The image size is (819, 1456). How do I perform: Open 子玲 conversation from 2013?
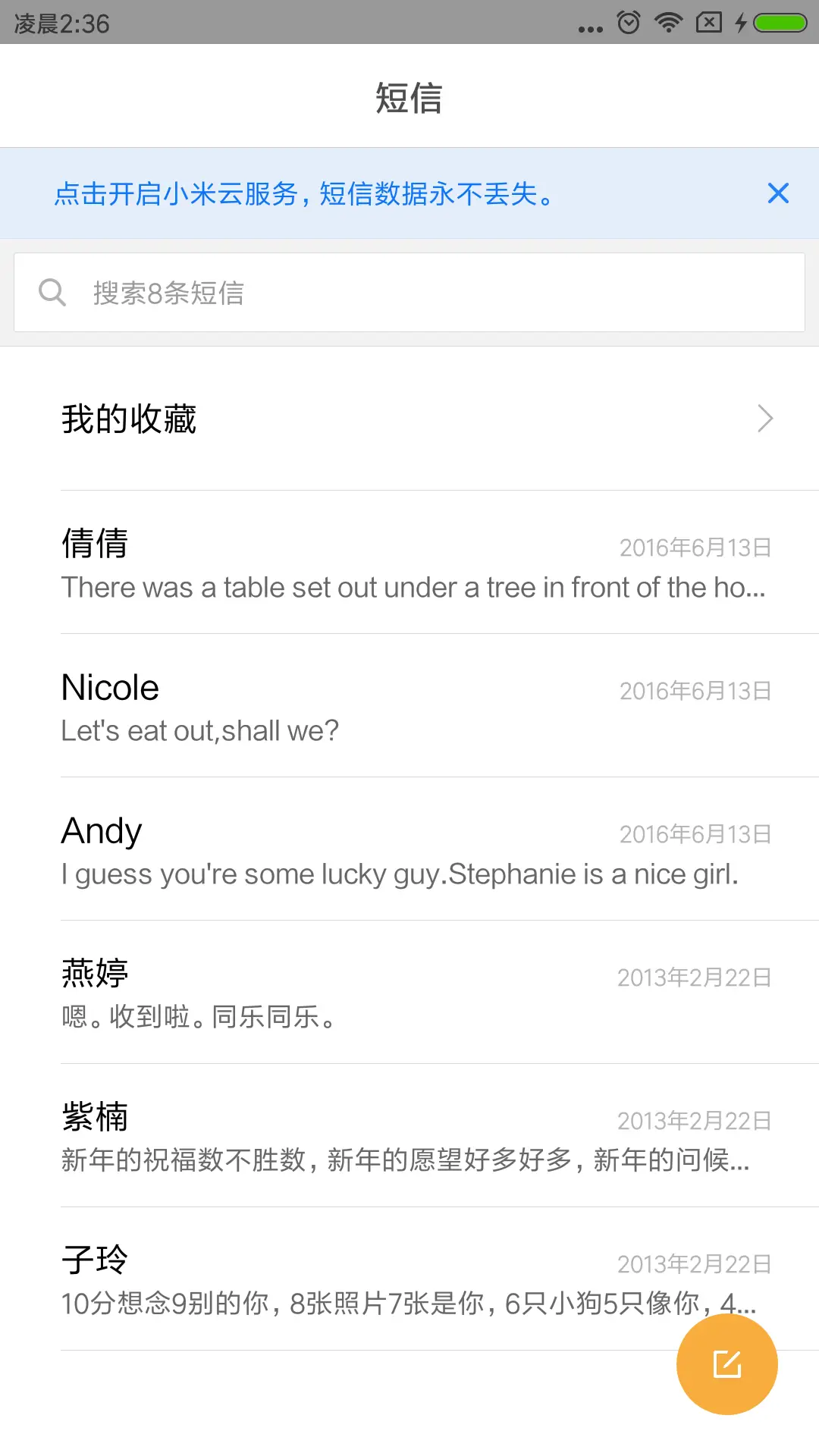(409, 1278)
